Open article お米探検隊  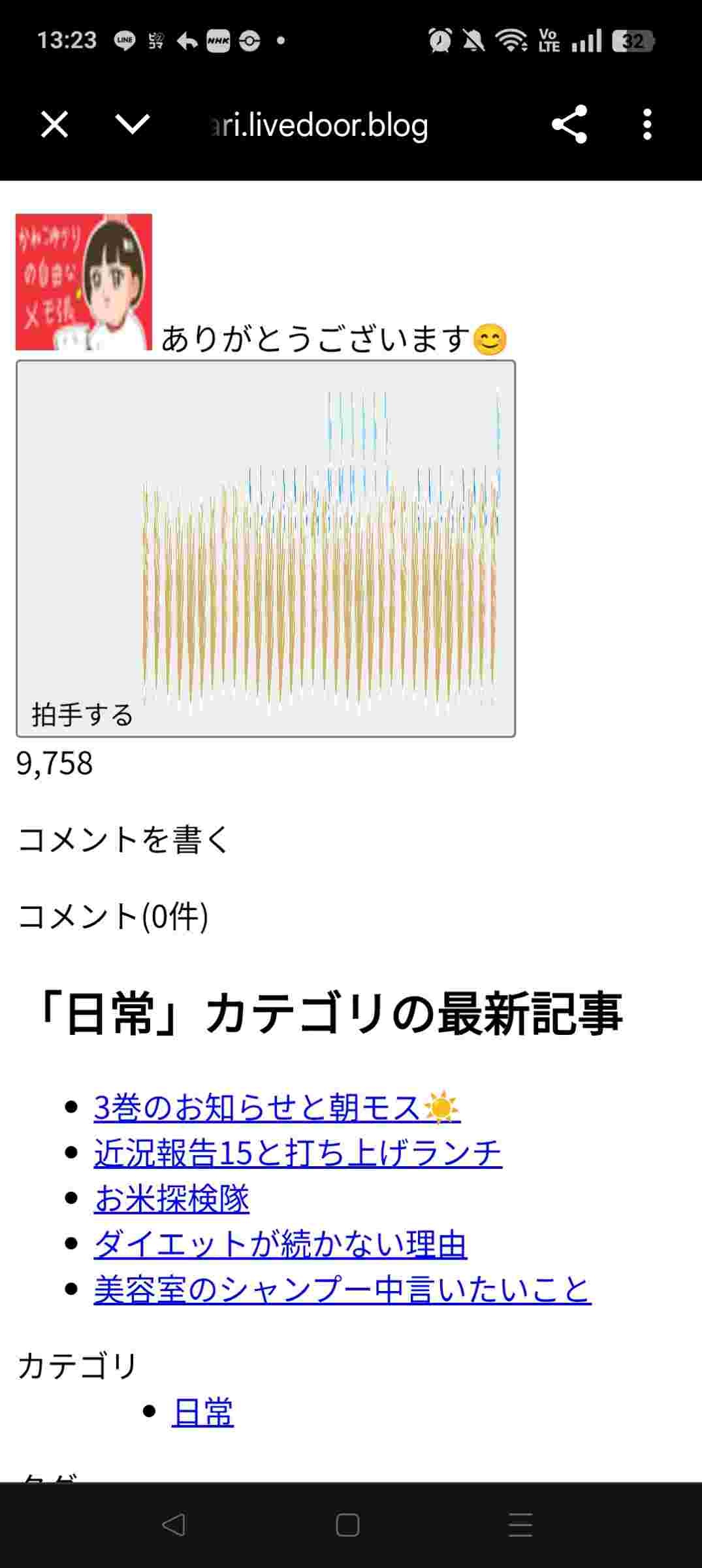pos(171,1199)
